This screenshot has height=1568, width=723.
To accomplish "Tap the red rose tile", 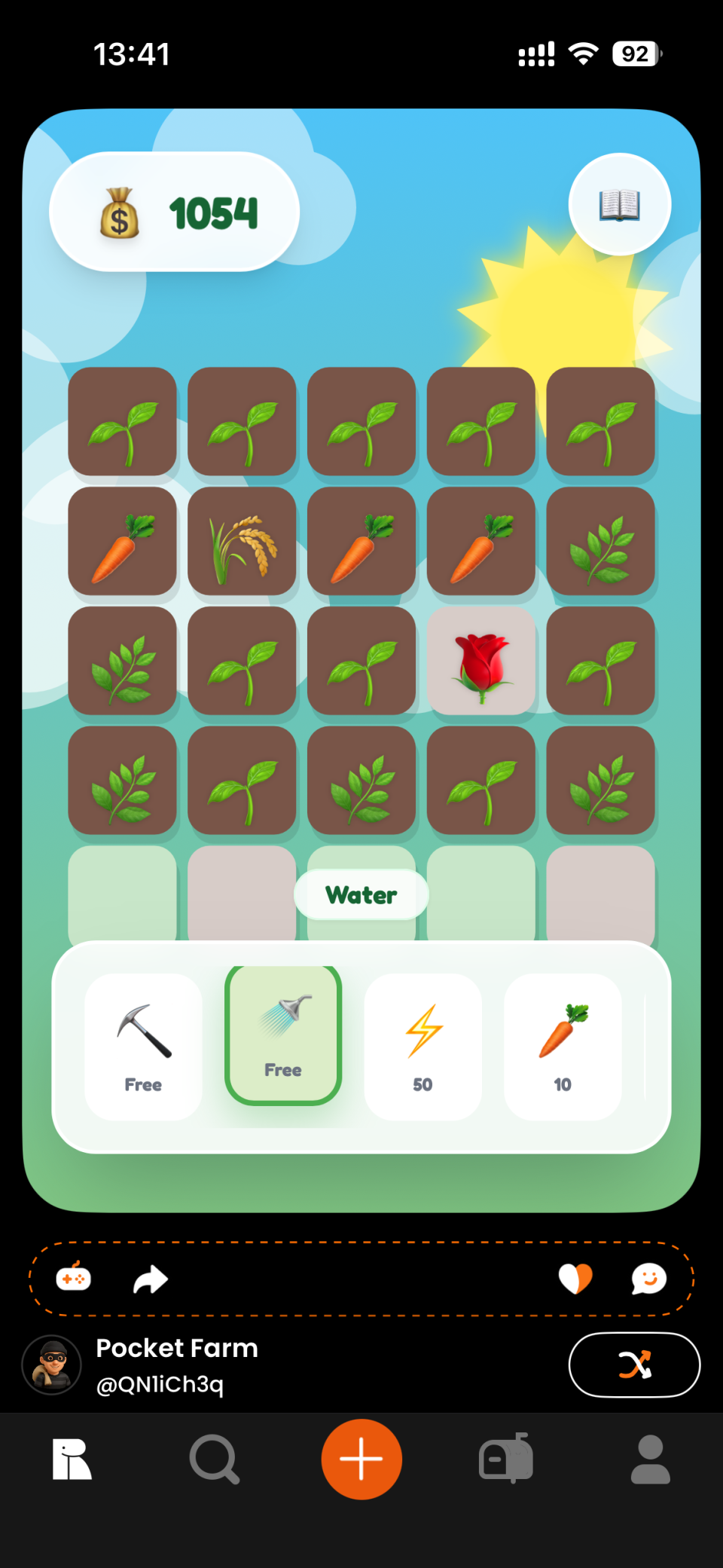I will coord(481,661).
